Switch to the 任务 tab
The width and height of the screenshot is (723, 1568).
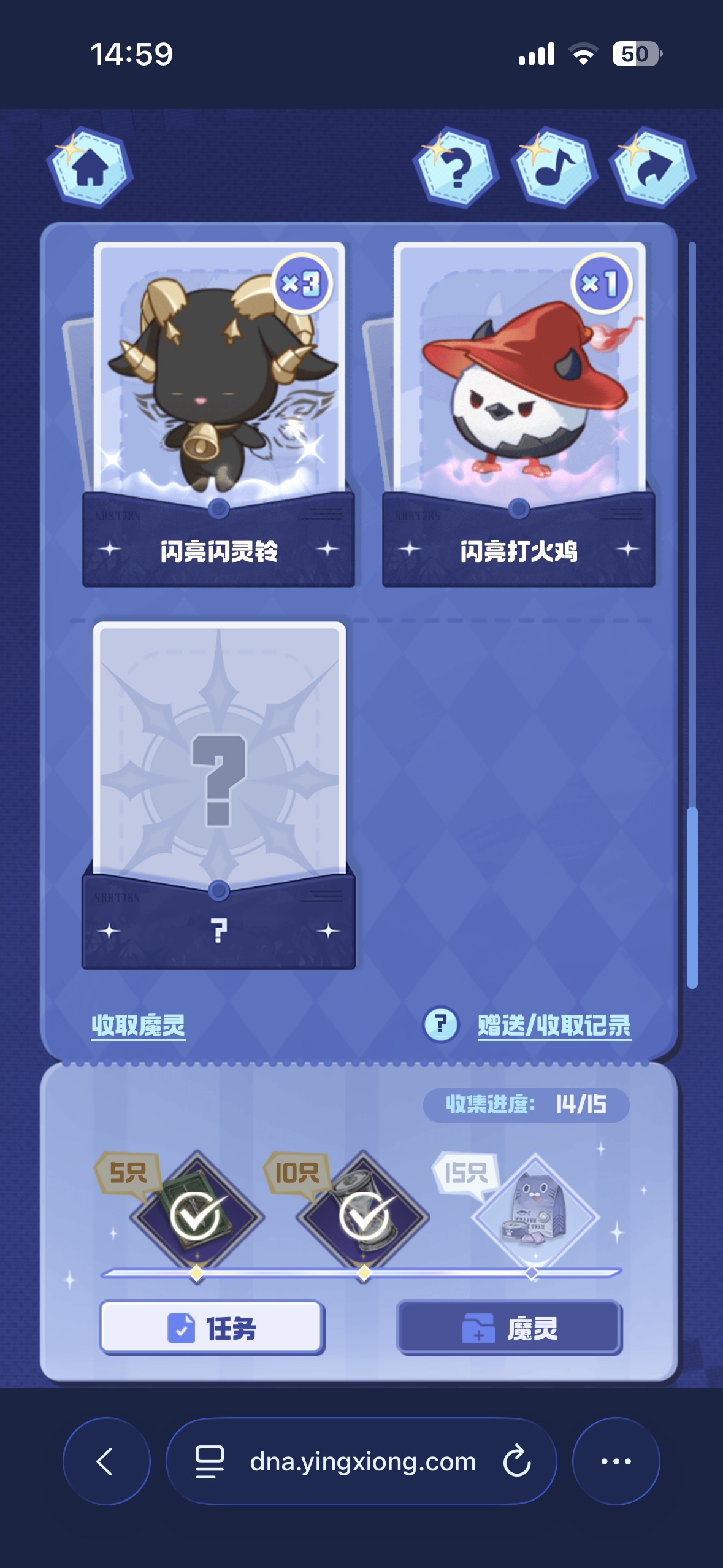(x=212, y=1328)
